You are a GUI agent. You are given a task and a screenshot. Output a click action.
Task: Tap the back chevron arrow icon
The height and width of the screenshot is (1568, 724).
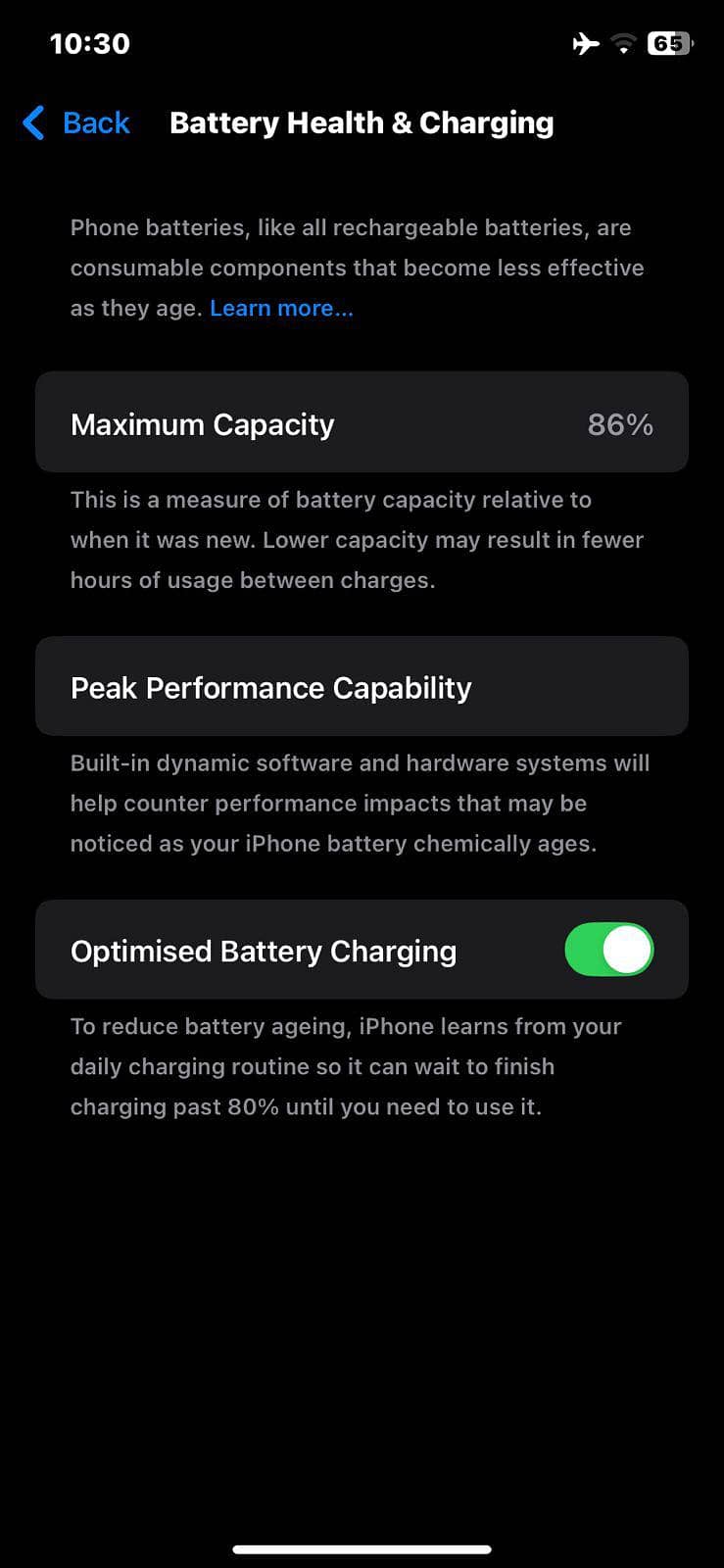tap(32, 122)
